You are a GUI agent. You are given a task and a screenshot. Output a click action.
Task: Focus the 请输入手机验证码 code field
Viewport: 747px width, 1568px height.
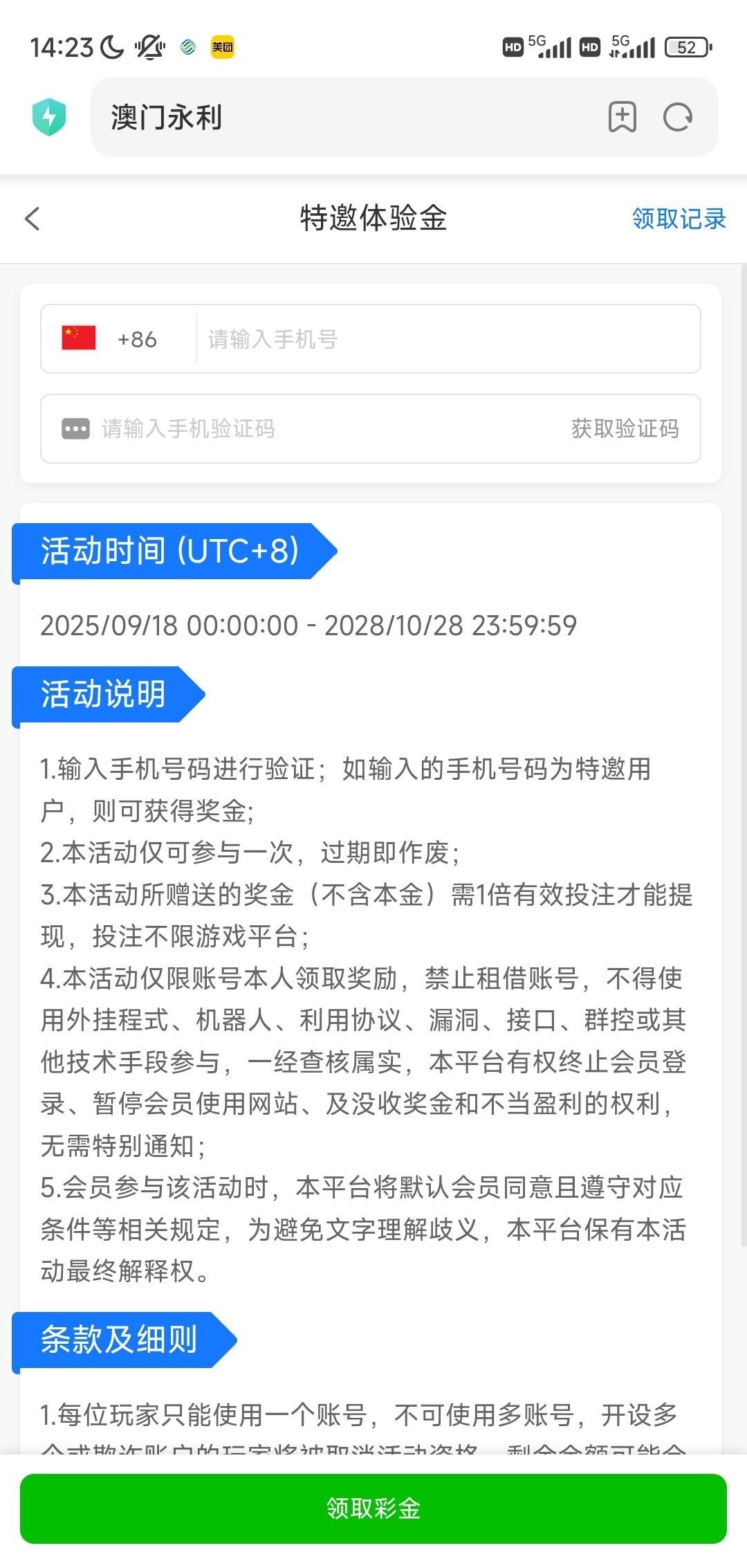(x=311, y=429)
